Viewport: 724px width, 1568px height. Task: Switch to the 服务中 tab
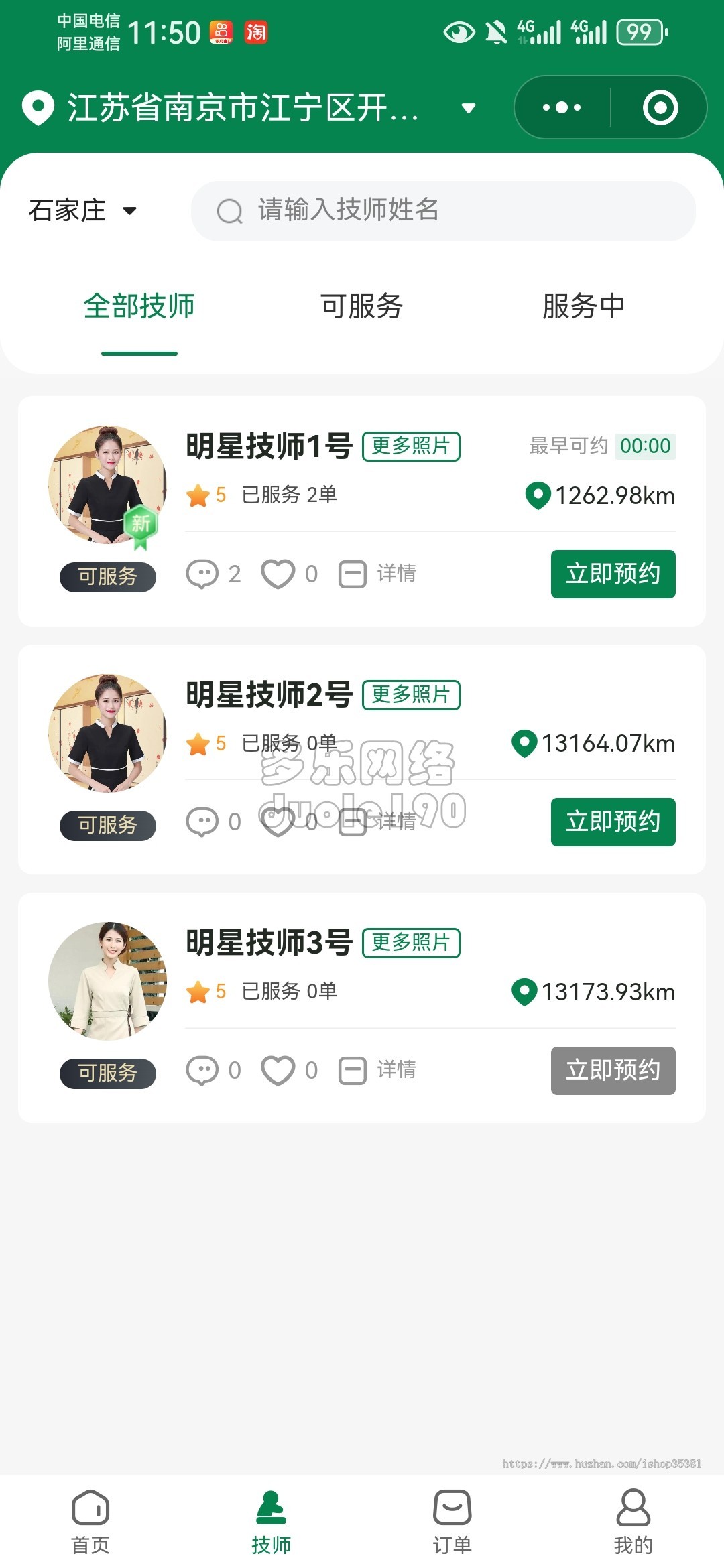pyautogui.click(x=583, y=307)
